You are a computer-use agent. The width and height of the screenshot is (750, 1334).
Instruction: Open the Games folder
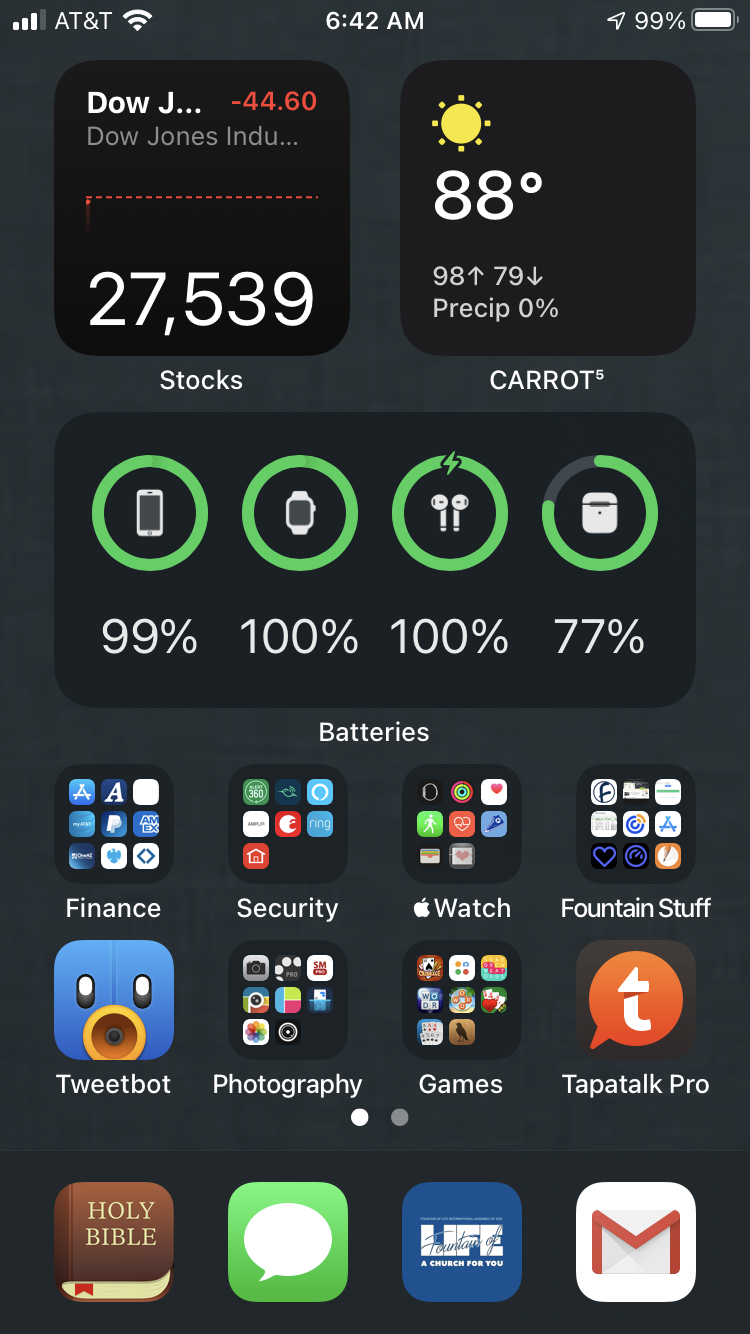pos(461,1000)
